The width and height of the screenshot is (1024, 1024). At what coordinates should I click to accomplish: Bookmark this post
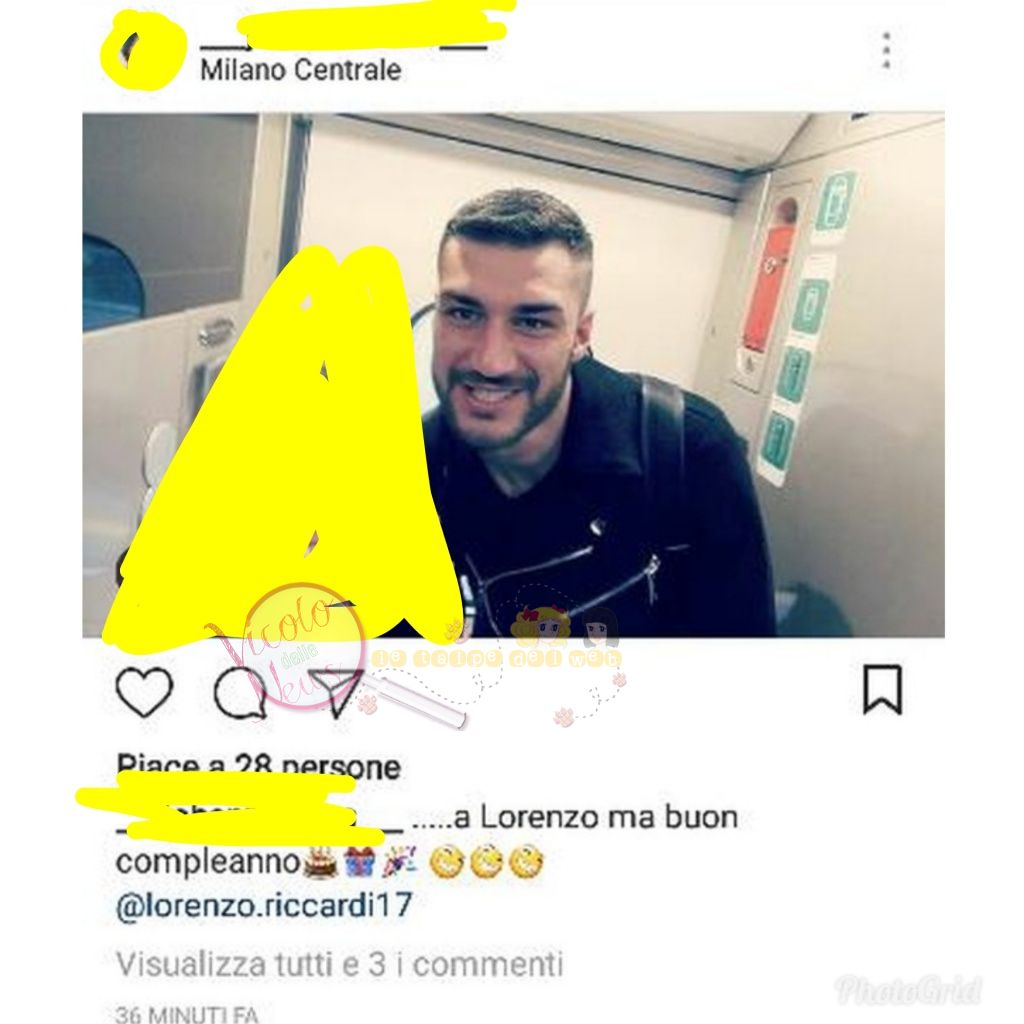pyautogui.click(x=882, y=690)
